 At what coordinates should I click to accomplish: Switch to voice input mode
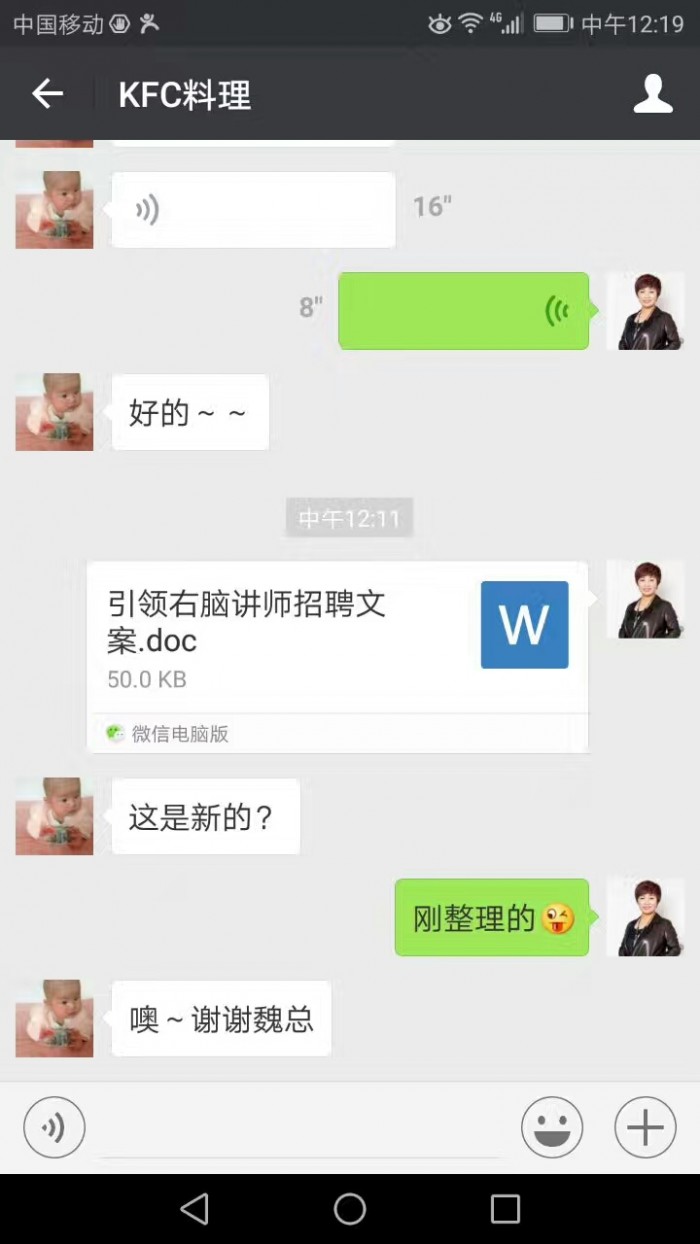point(54,1128)
